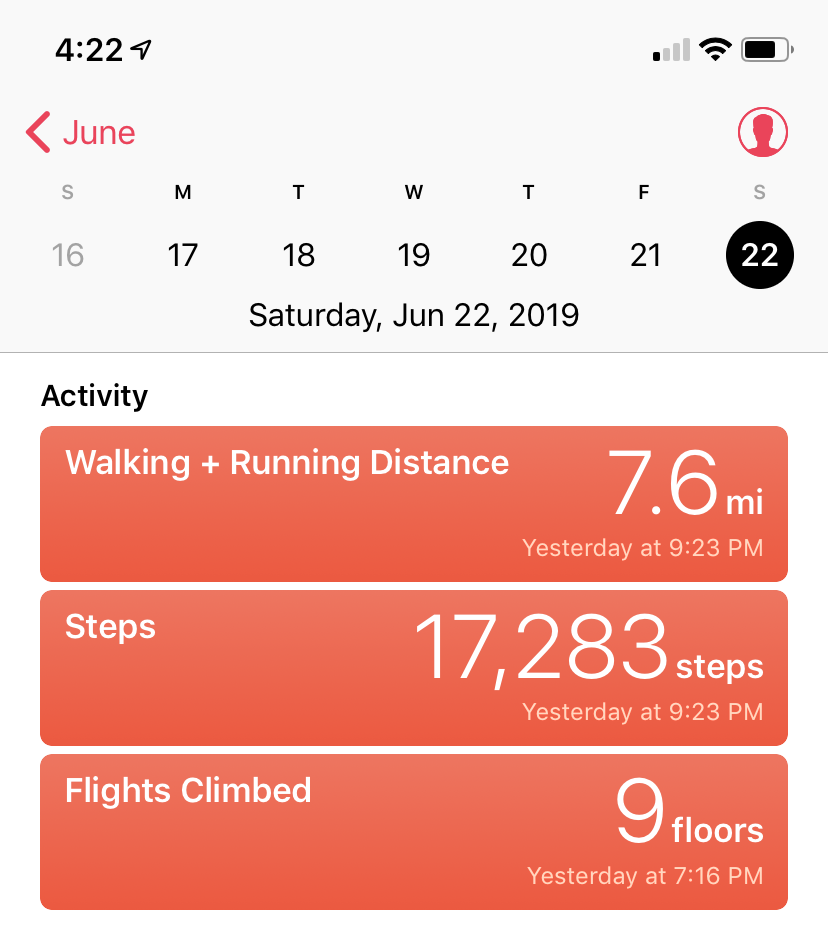Go back to the June calendar

point(81,133)
